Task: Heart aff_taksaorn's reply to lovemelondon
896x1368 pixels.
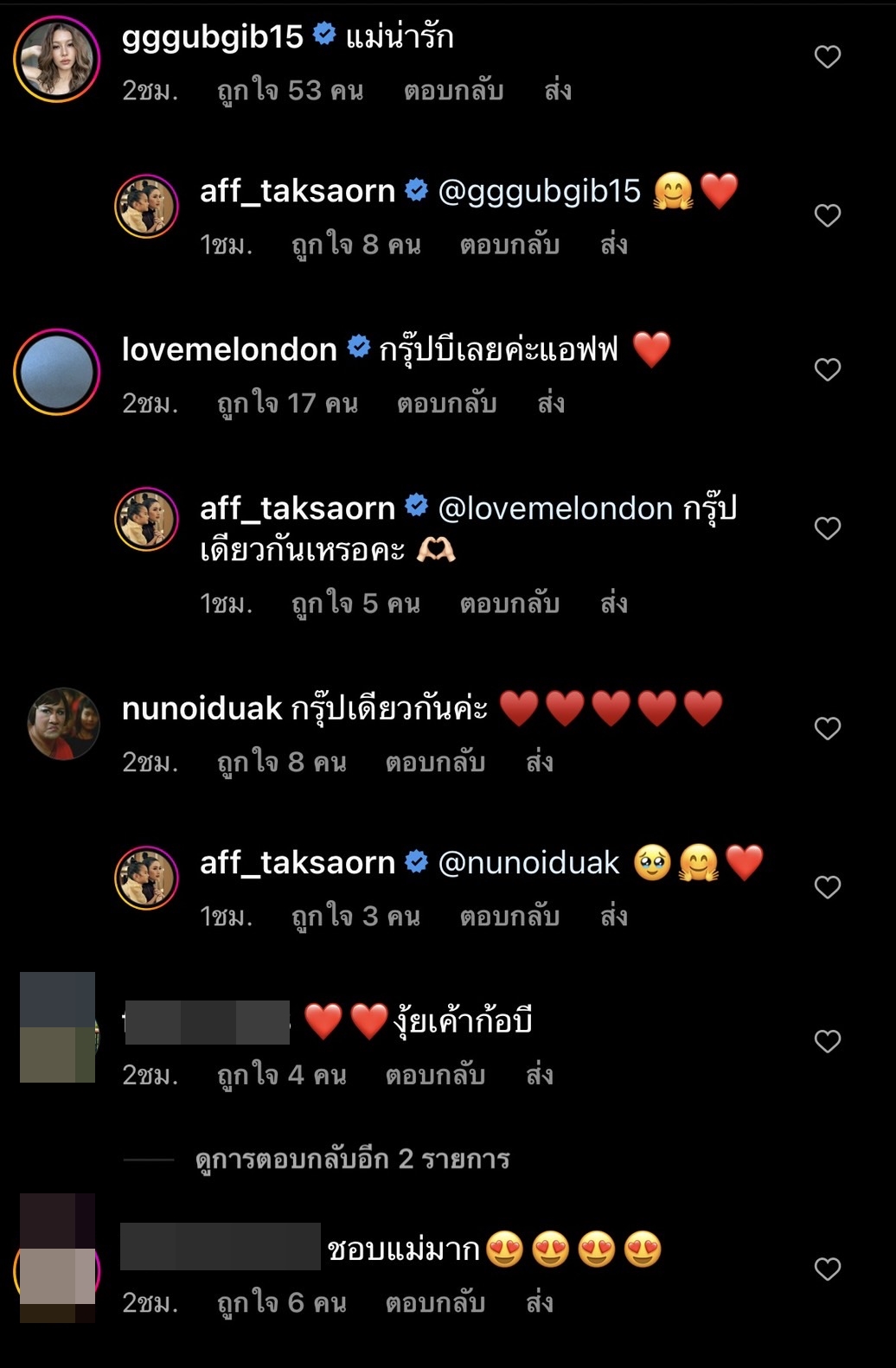Action: coord(828,527)
